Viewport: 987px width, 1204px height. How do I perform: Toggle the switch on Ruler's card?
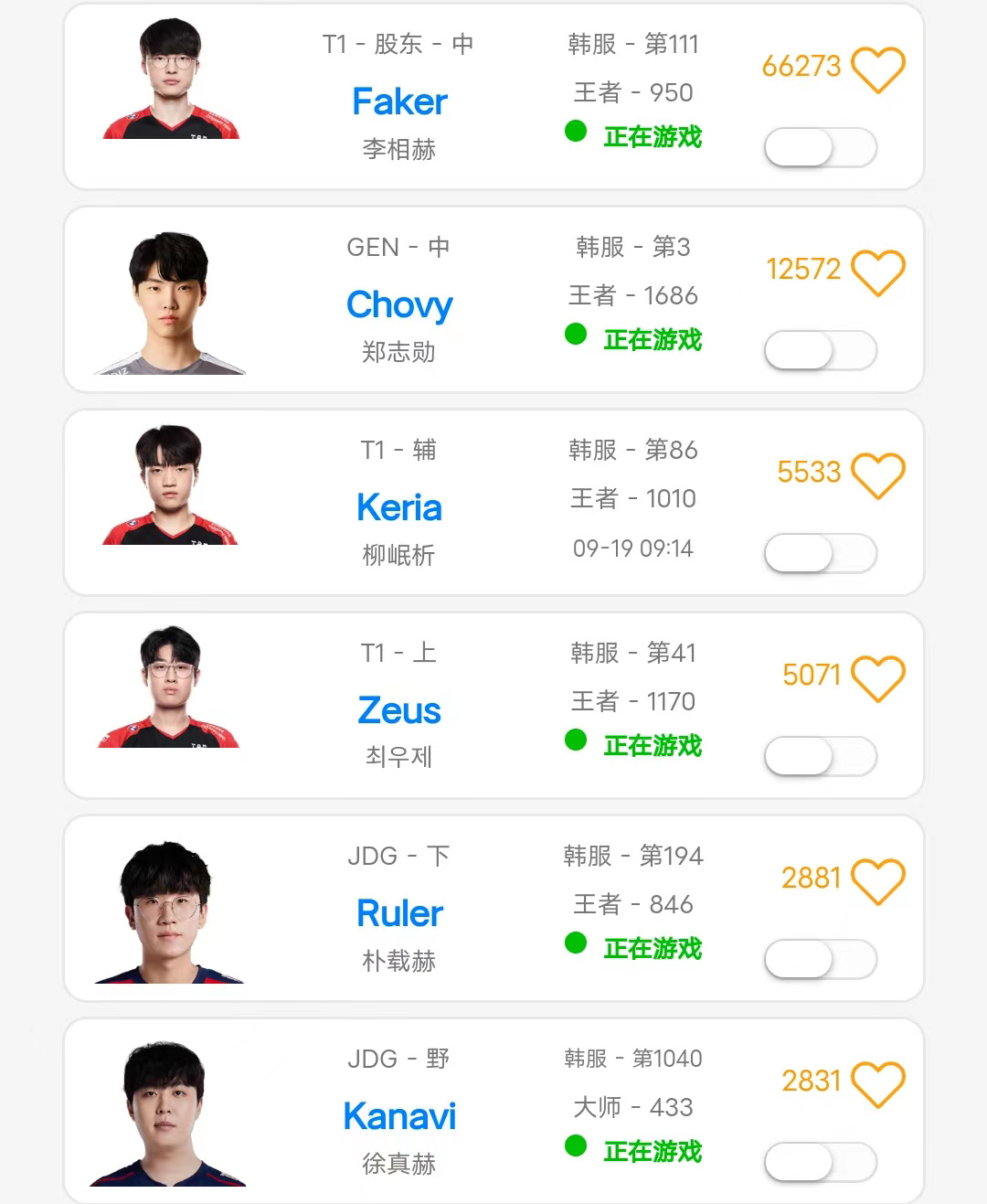820,960
